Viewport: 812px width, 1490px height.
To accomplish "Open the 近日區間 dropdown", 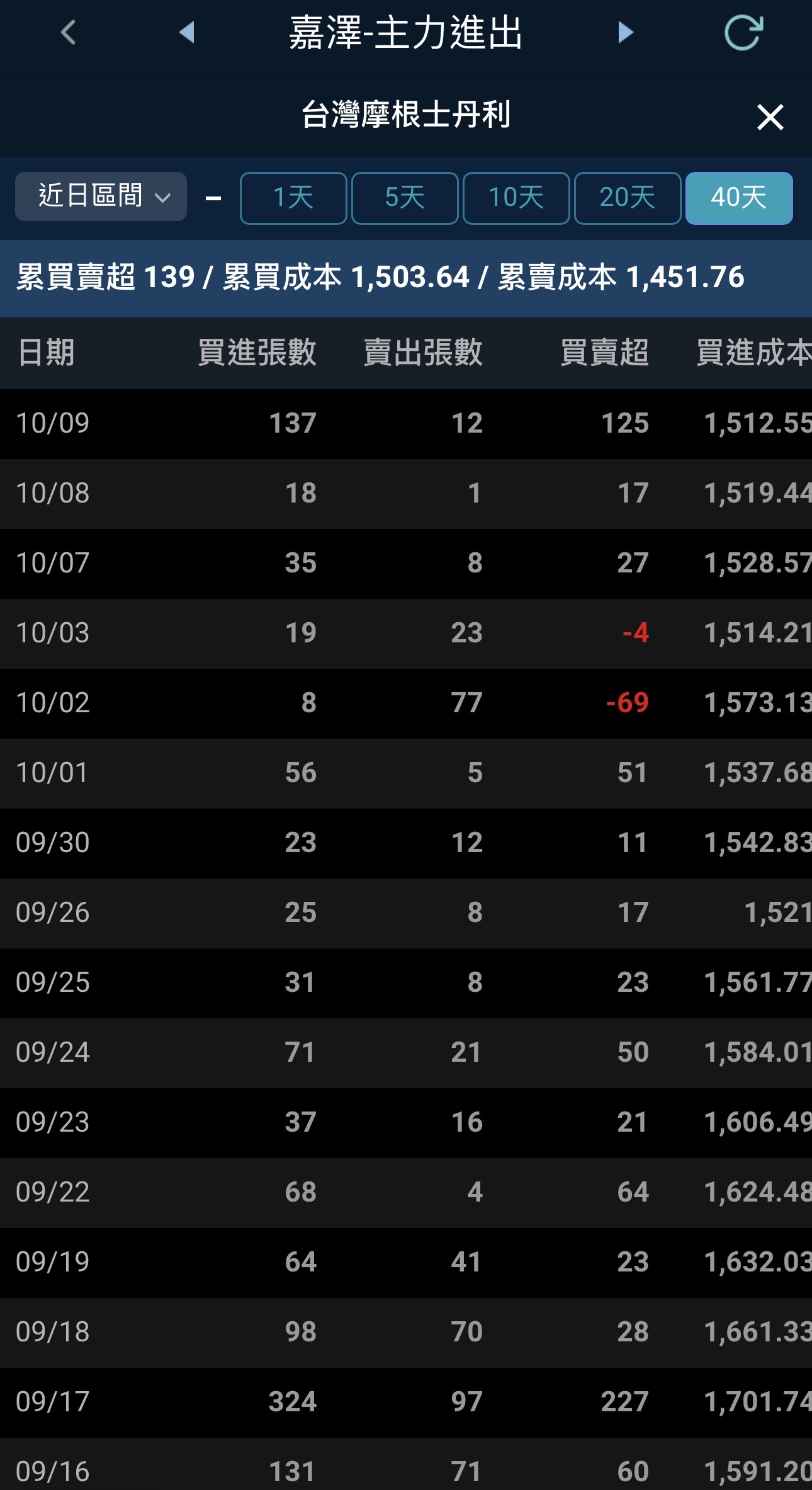I will (x=101, y=196).
